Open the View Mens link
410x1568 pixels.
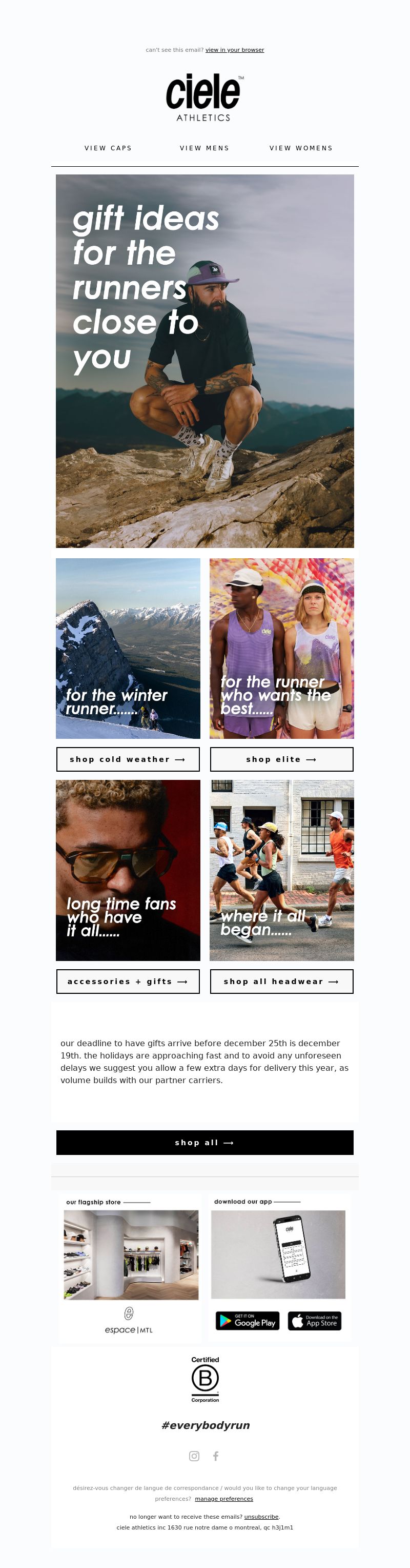[204, 148]
